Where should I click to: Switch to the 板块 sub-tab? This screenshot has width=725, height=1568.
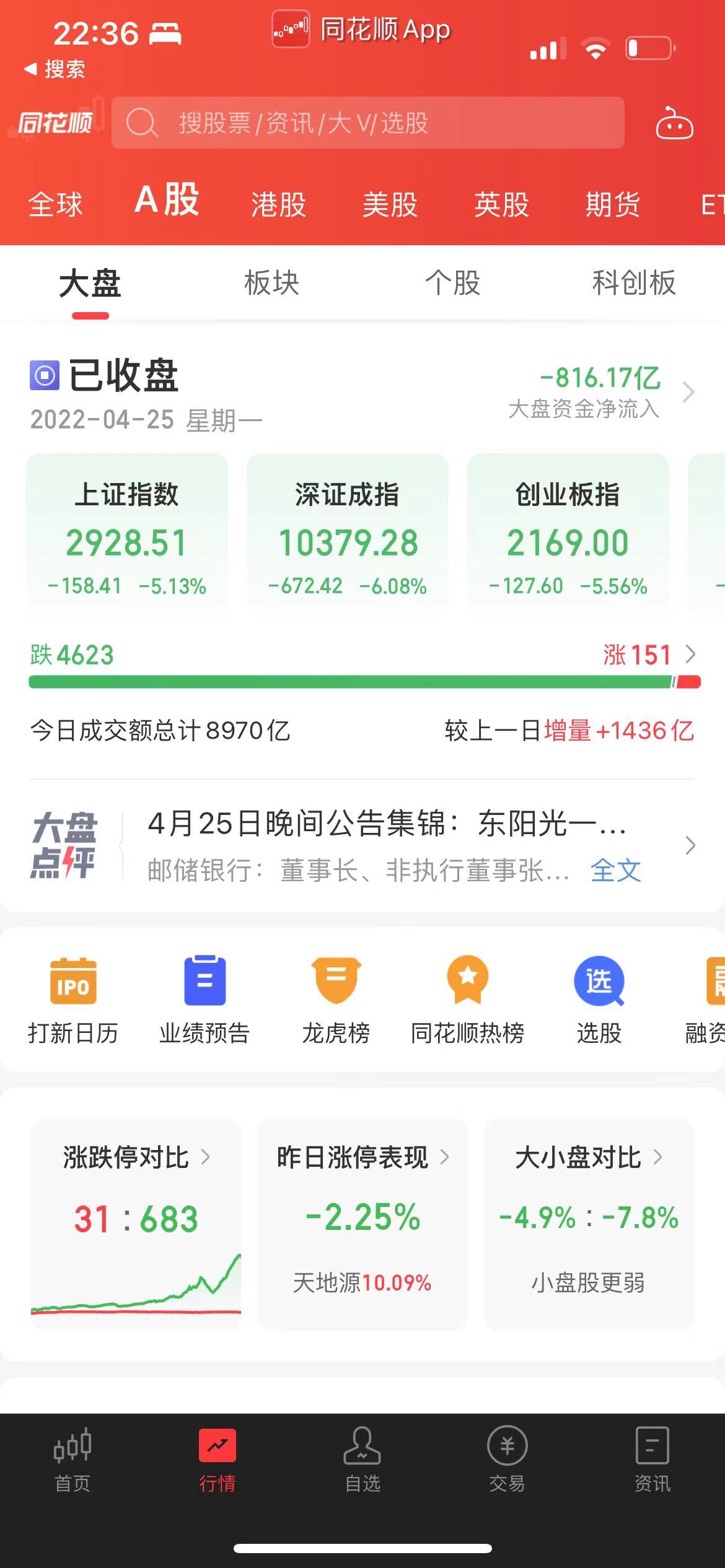(x=271, y=284)
